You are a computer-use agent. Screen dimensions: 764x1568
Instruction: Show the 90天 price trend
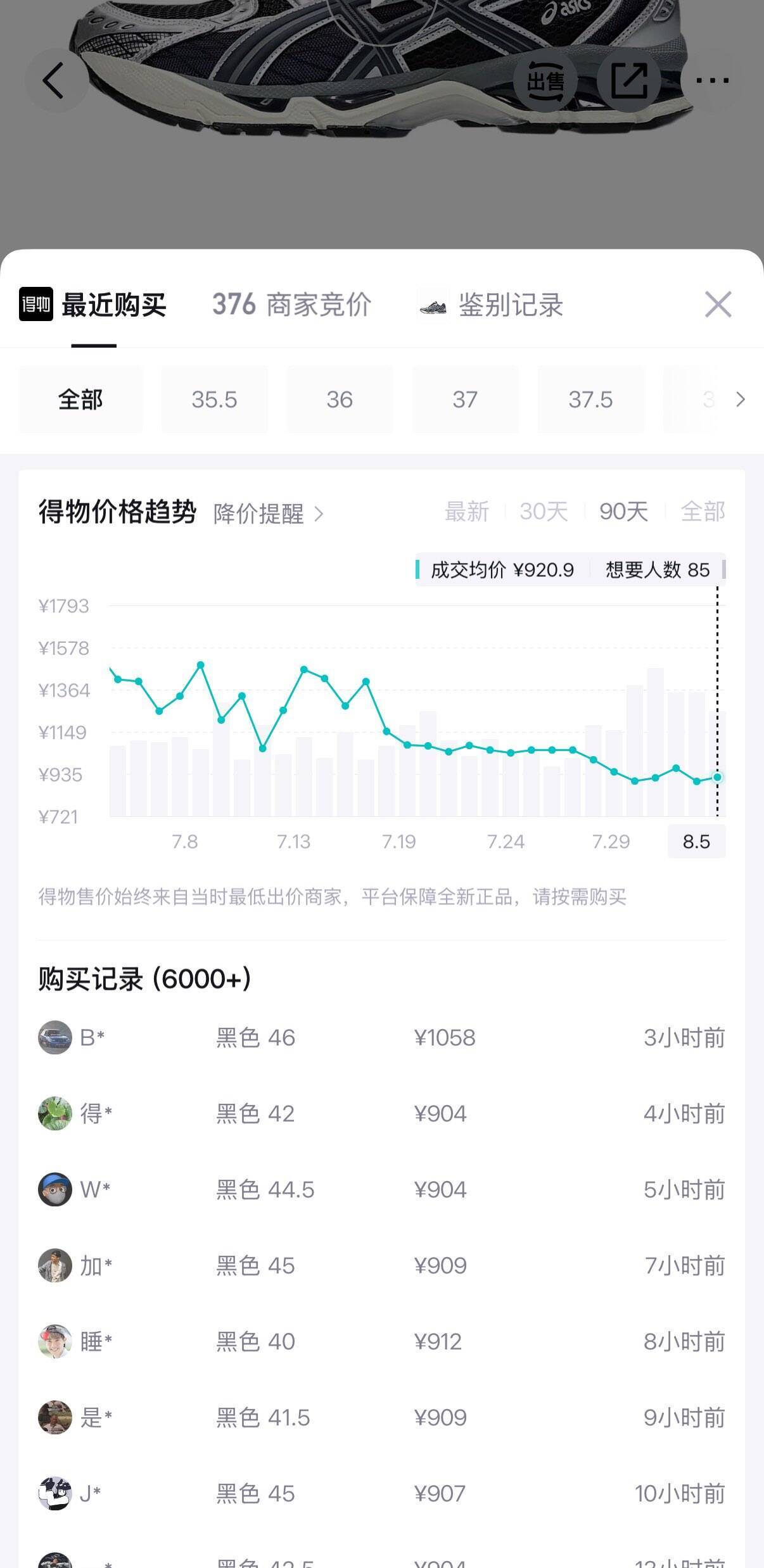(x=623, y=512)
